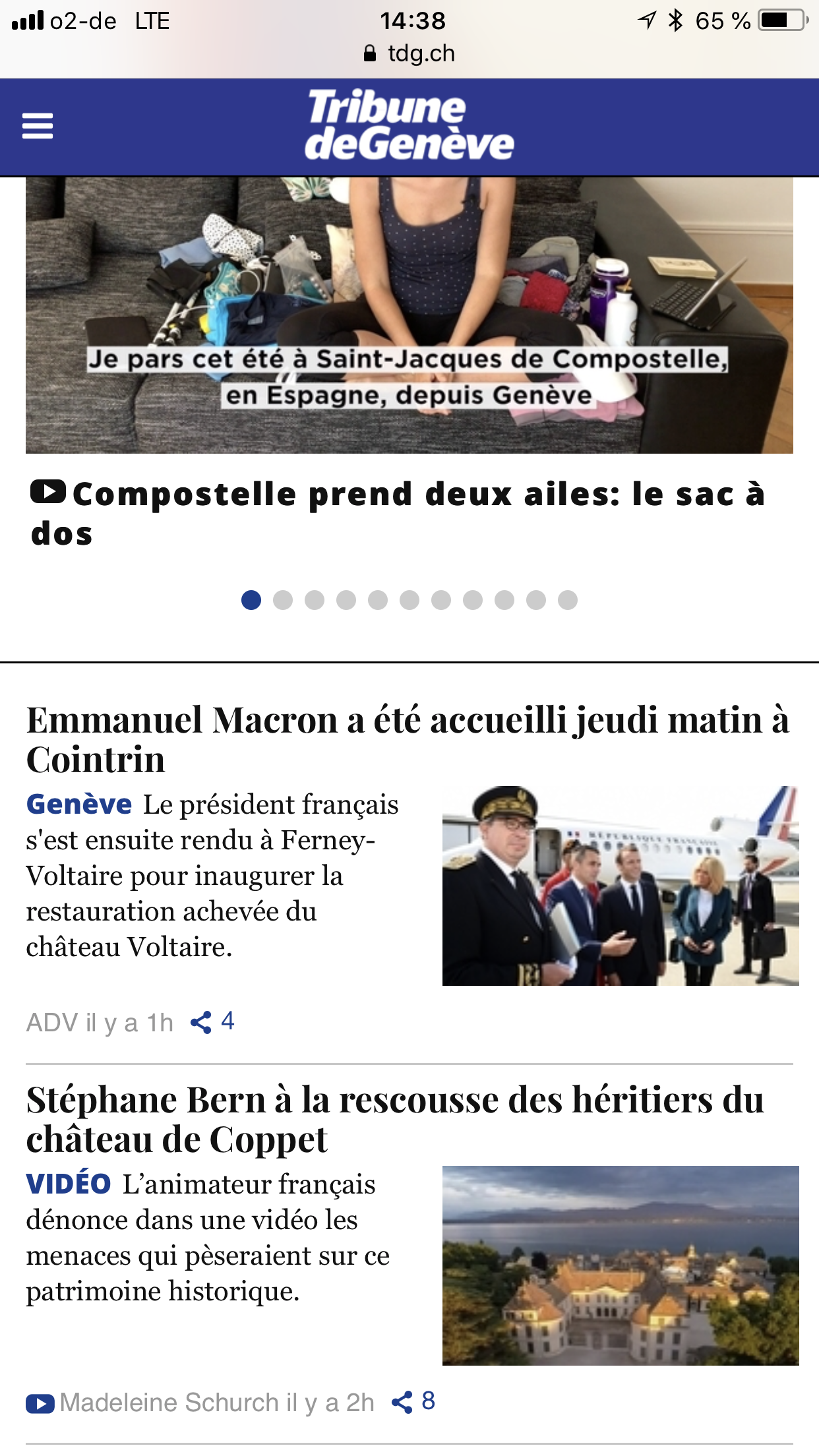Open the Macron airplane photo
The width and height of the screenshot is (819, 1456).
tap(621, 886)
